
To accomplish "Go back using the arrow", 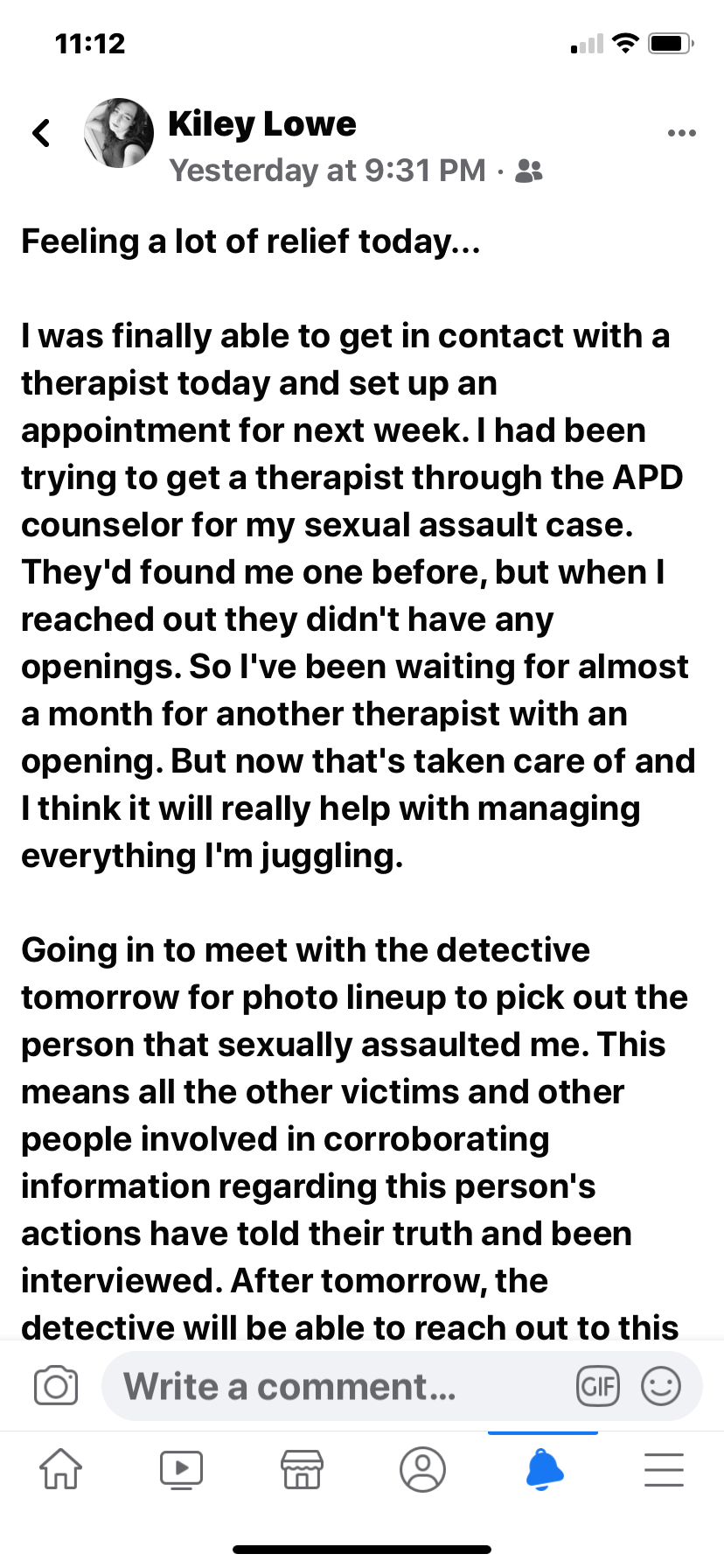I will click(41, 133).
